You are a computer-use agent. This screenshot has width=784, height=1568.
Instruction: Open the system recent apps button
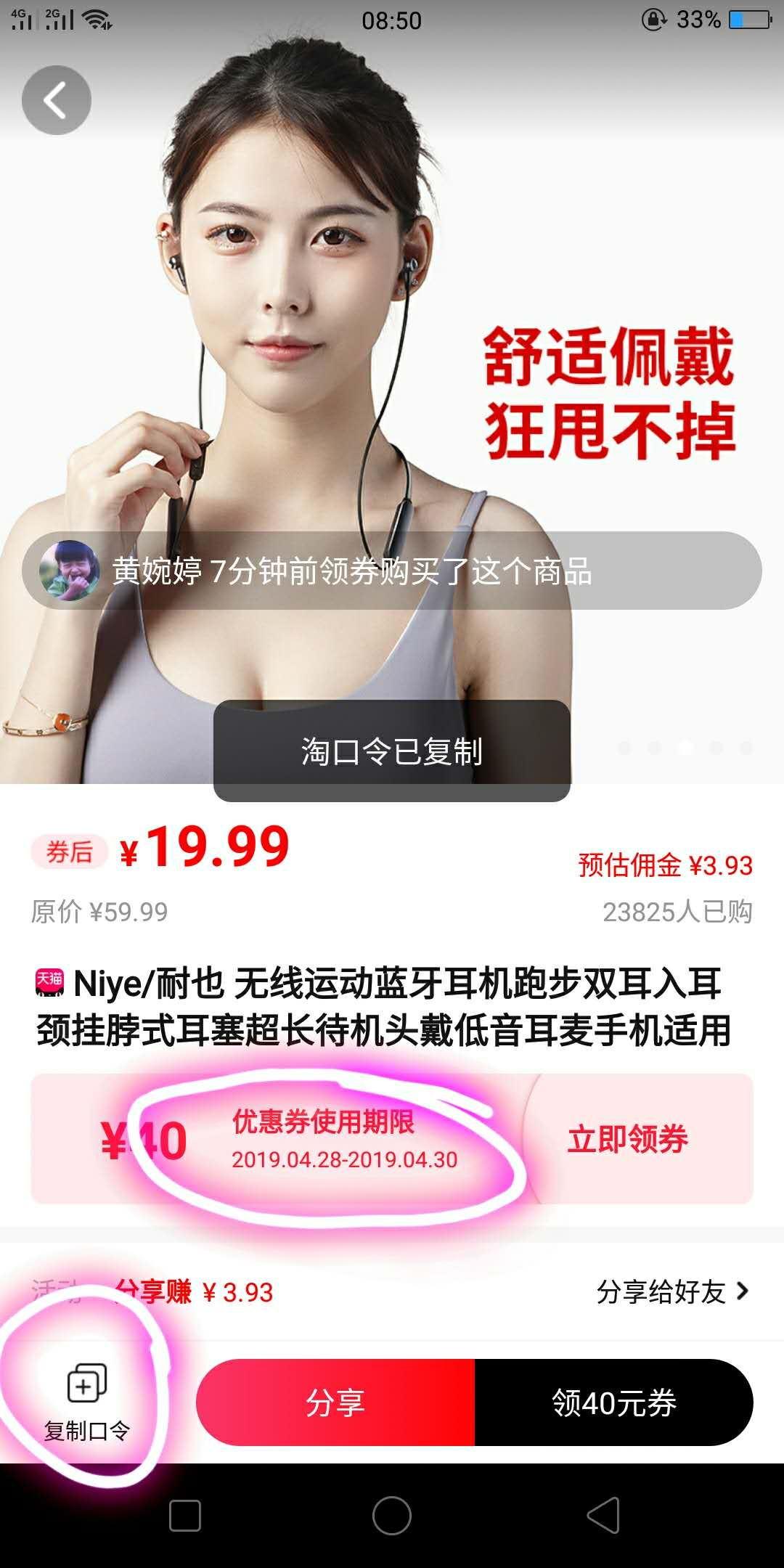[x=185, y=1516]
